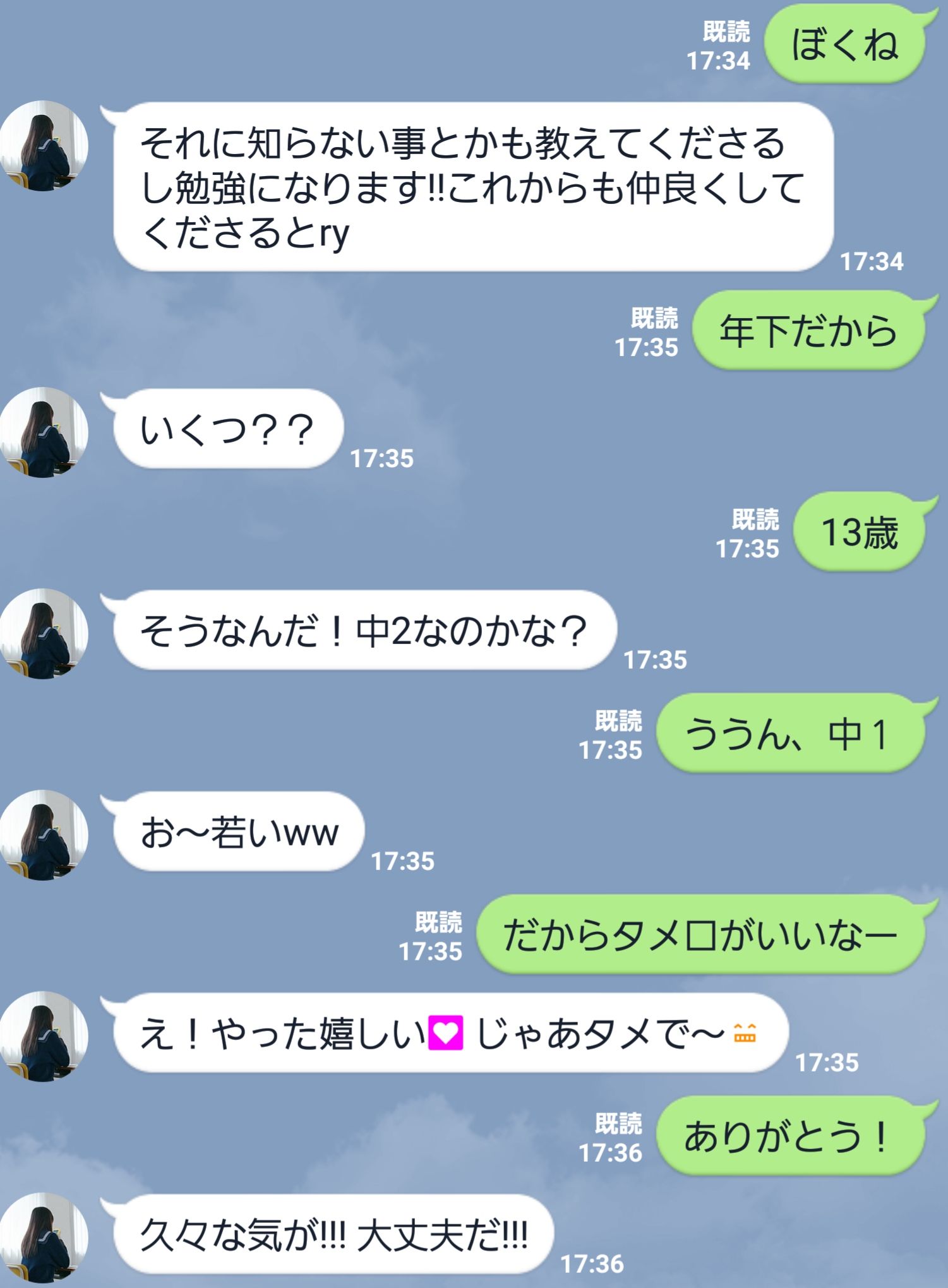Tap profile picture next to そうなんだ！中2なのかな？
This screenshot has width=948, height=1288.
point(43,634)
